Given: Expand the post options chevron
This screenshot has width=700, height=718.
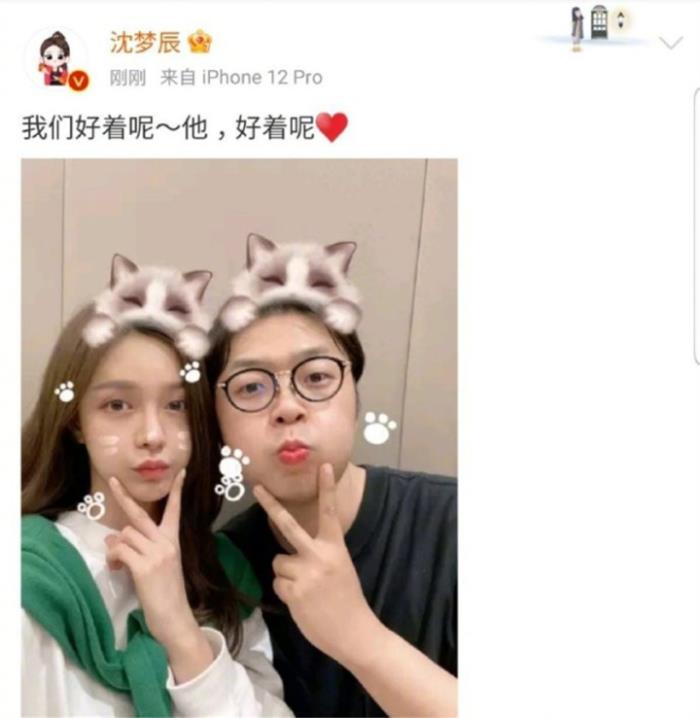Looking at the screenshot, I should [x=671, y=43].
